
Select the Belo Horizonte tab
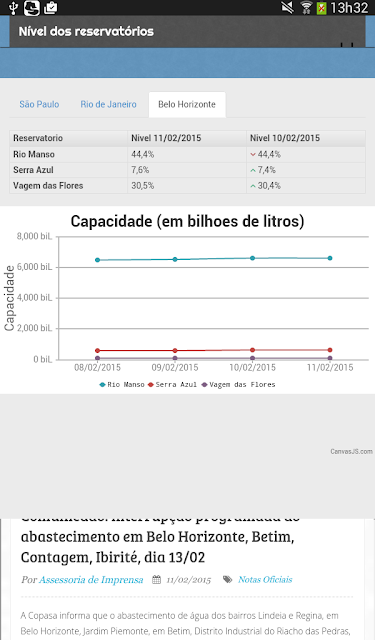pos(187,104)
